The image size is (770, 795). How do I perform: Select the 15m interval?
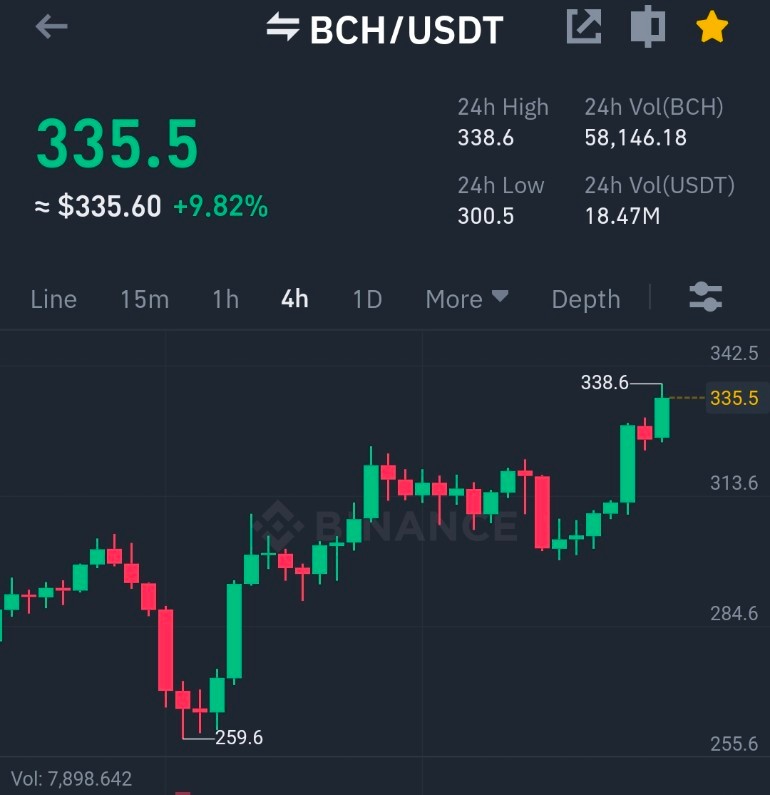pyautogui.click(x=144, y=299)
